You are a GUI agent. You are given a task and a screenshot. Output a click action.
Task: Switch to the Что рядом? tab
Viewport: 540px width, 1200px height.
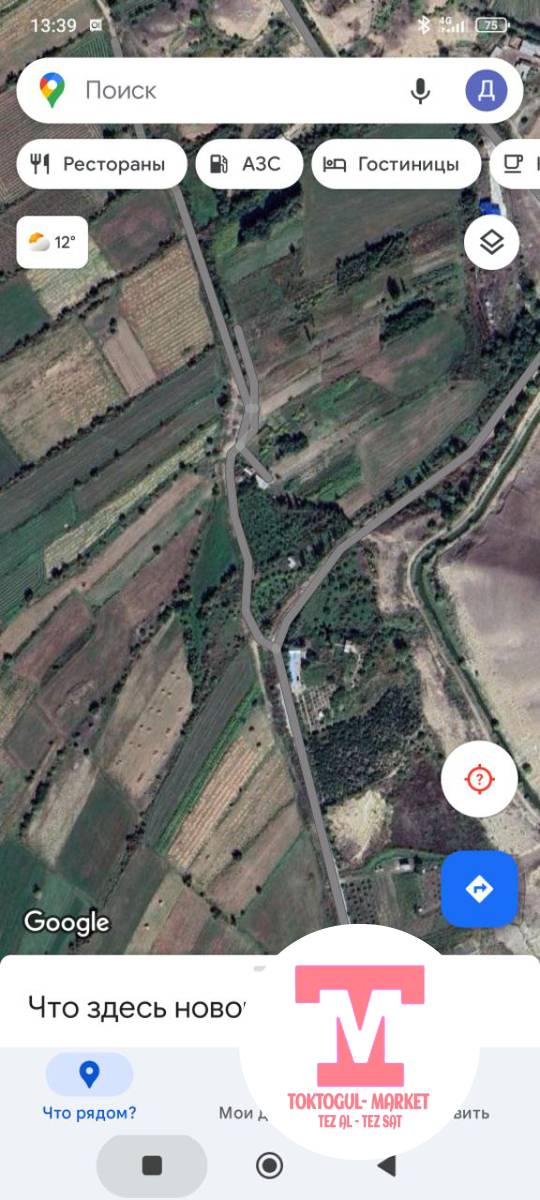[x=89, y=1089]
